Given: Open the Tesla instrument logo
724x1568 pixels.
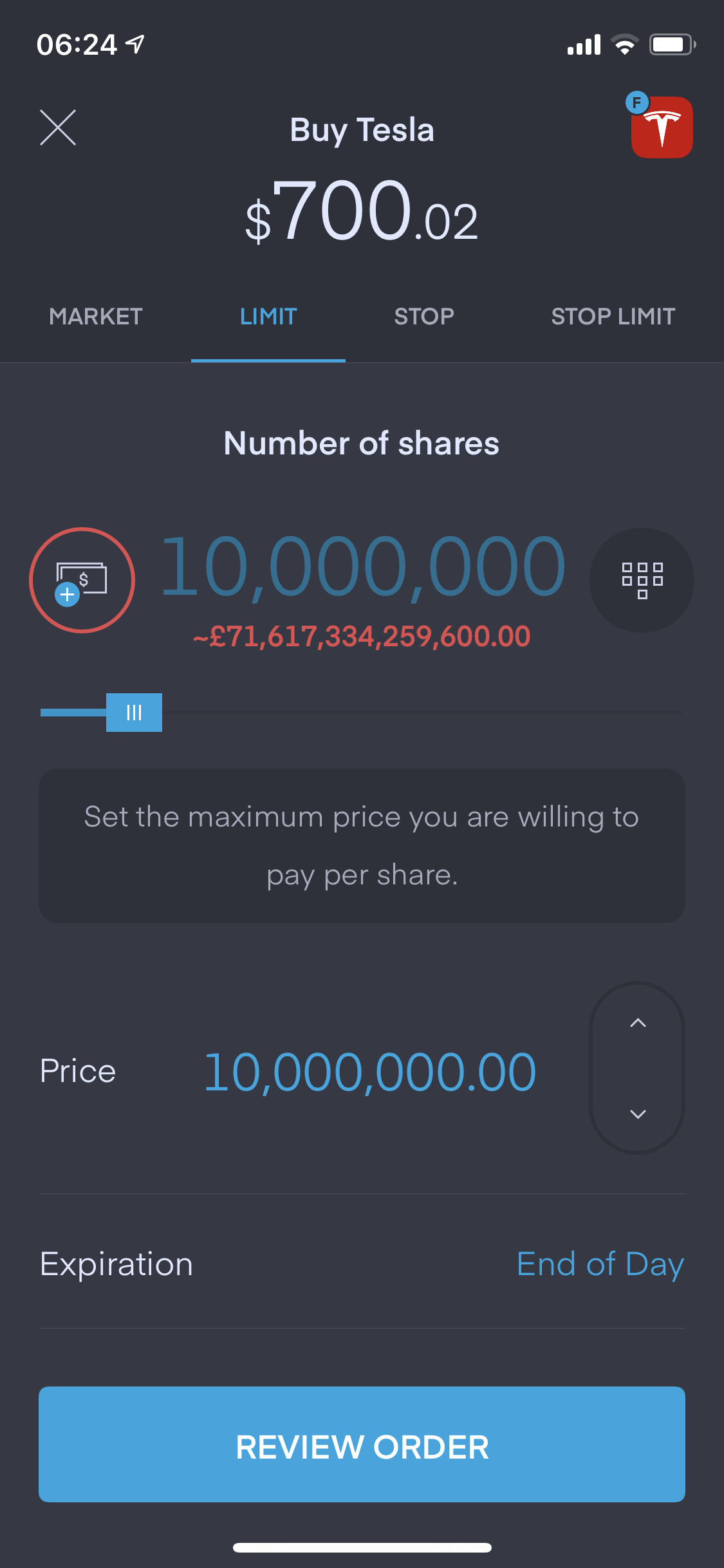Looking at the screenshot, I should (x=662, y=127).
